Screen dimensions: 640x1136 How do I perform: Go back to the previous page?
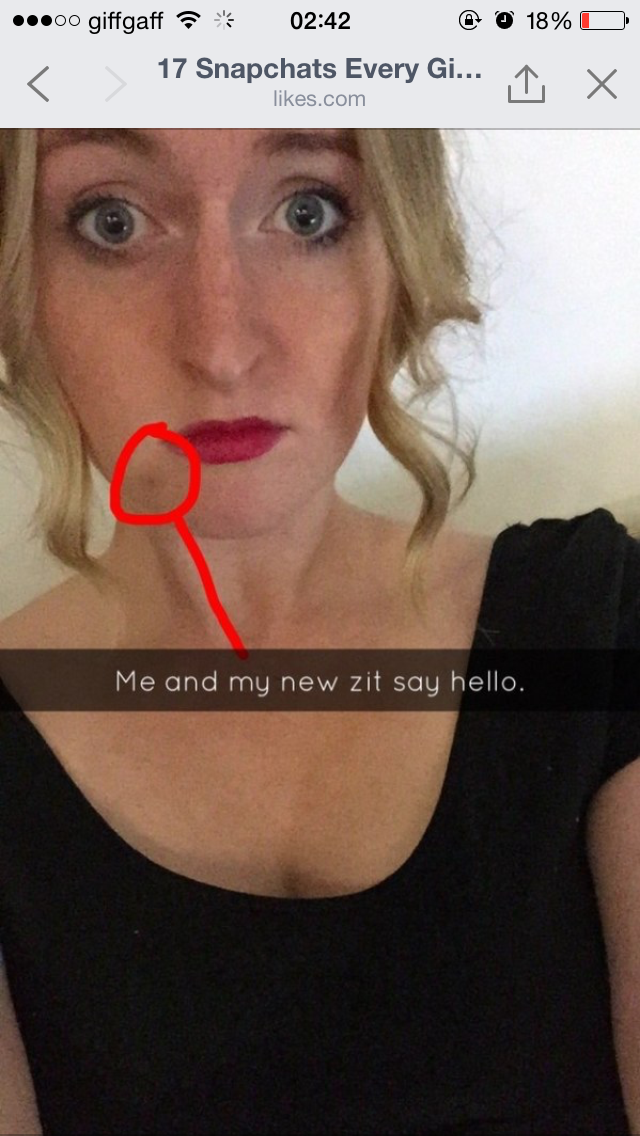click(38, 84)
